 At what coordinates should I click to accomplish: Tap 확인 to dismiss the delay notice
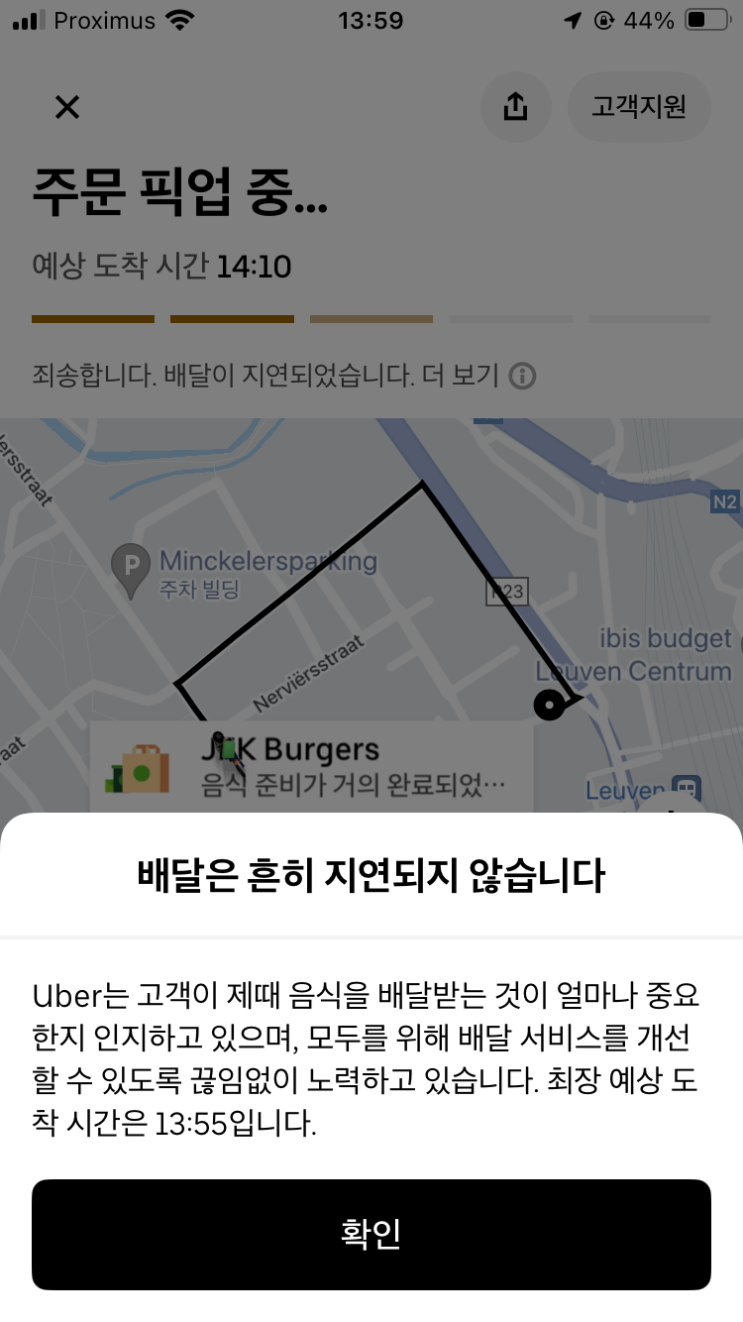(x=371, y=1234)
